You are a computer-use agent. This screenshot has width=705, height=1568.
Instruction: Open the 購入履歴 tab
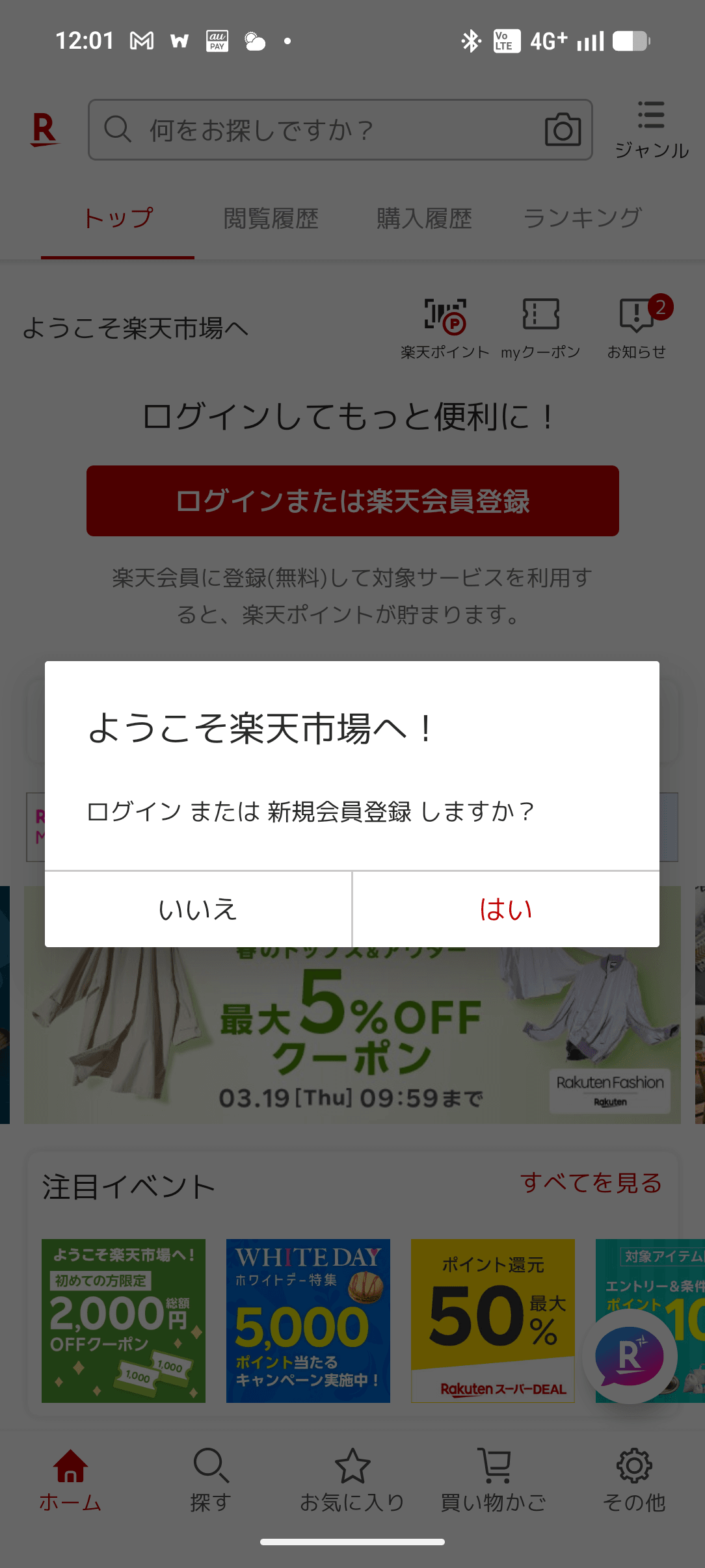tap(424, 218)
